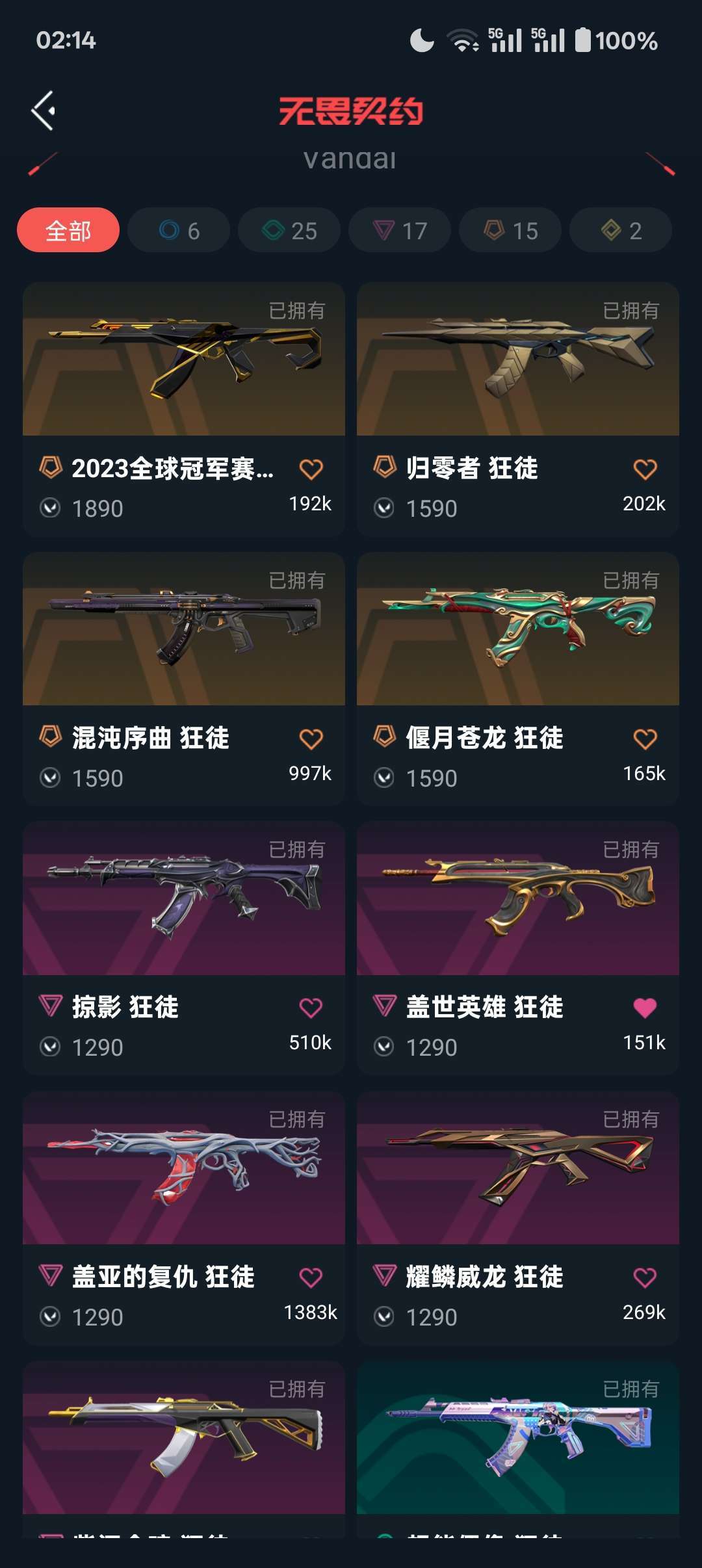The height and width of the screenshot is (1568, 702).
Task: Open the 混沌序曲 狂徒 skin card
Action: [x=184, y=679]
